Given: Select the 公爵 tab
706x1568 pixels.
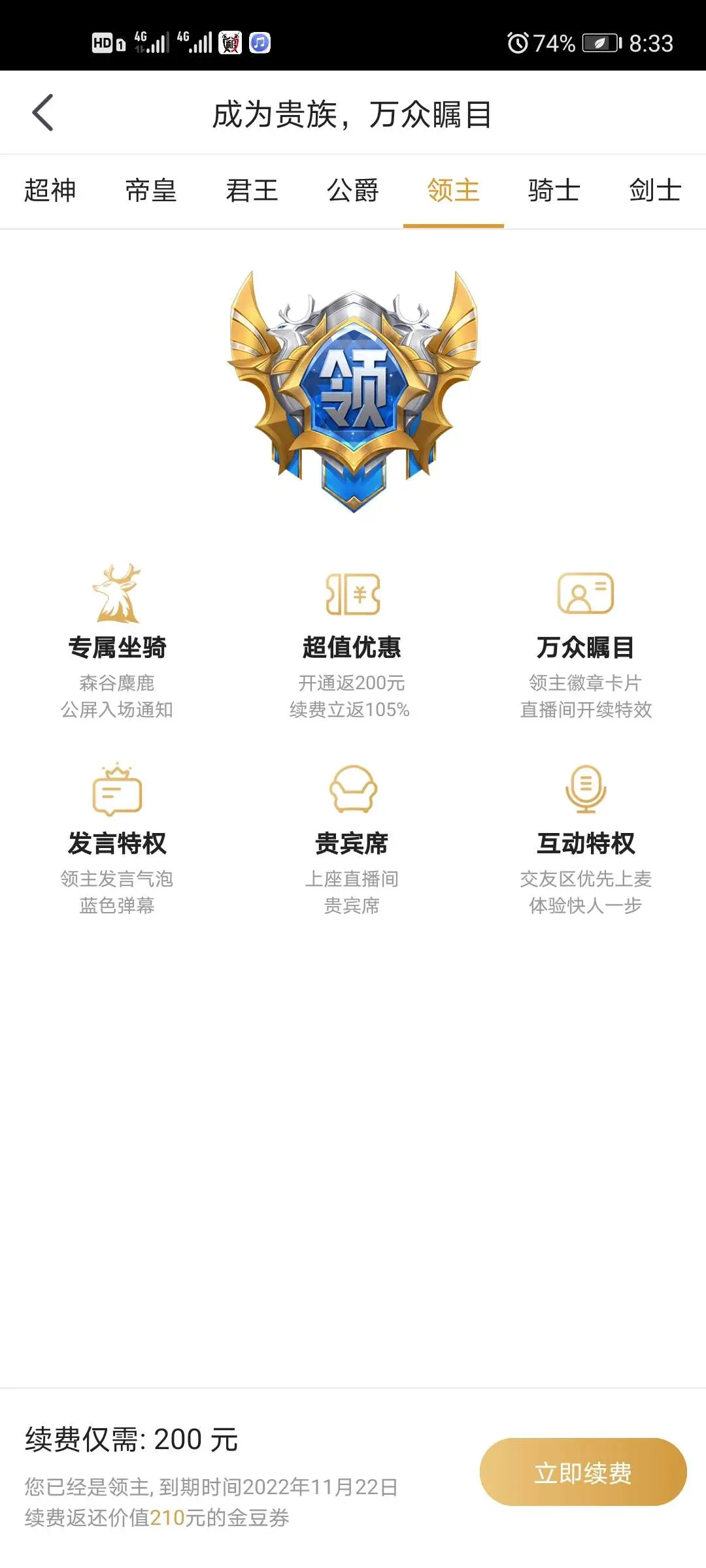Looking at the screenshot, I should [x=353, y=191].
